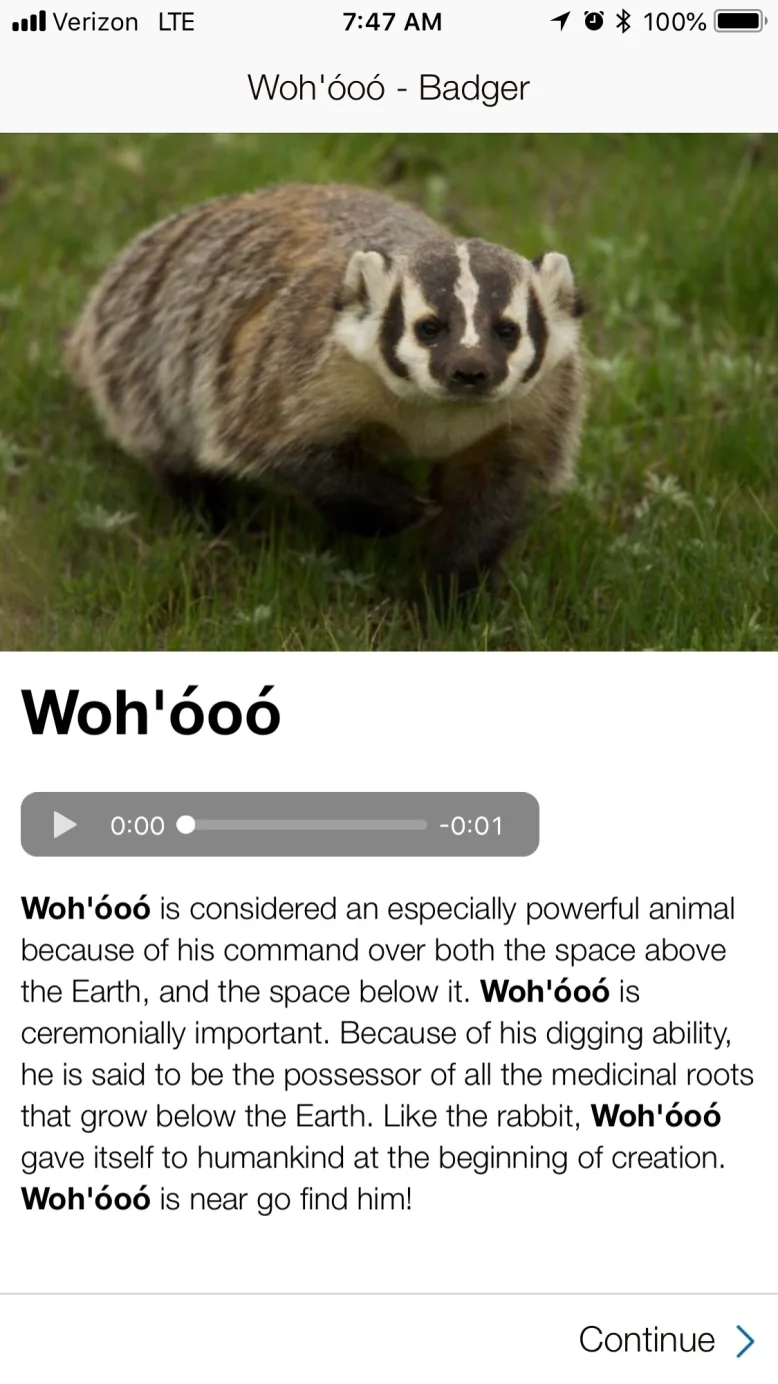Play the Woh'óoó pronunciation audio
Screen dimensions: 778x1384
[x=65, y=825]
